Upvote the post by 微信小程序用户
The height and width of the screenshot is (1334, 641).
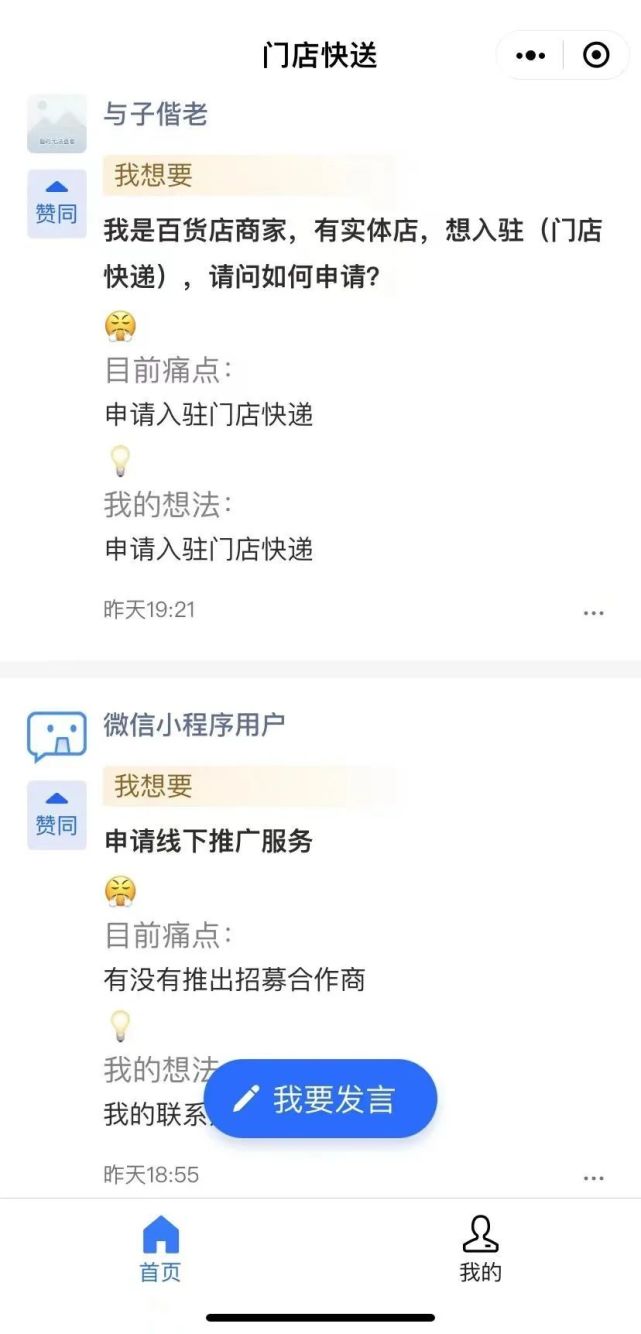click(57, 814)
